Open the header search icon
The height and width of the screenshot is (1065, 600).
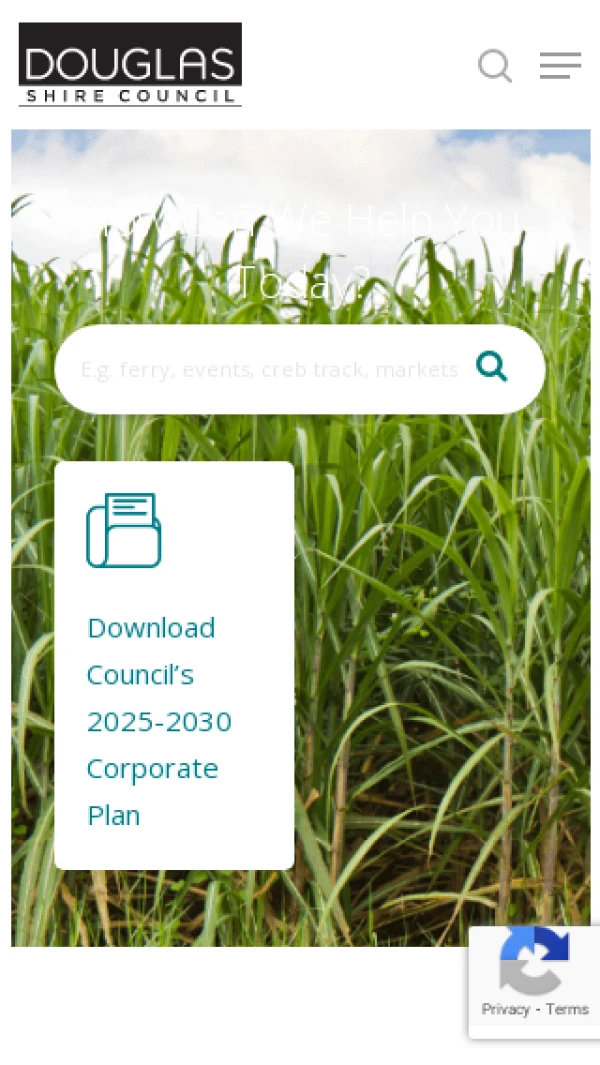coord(494,66)
